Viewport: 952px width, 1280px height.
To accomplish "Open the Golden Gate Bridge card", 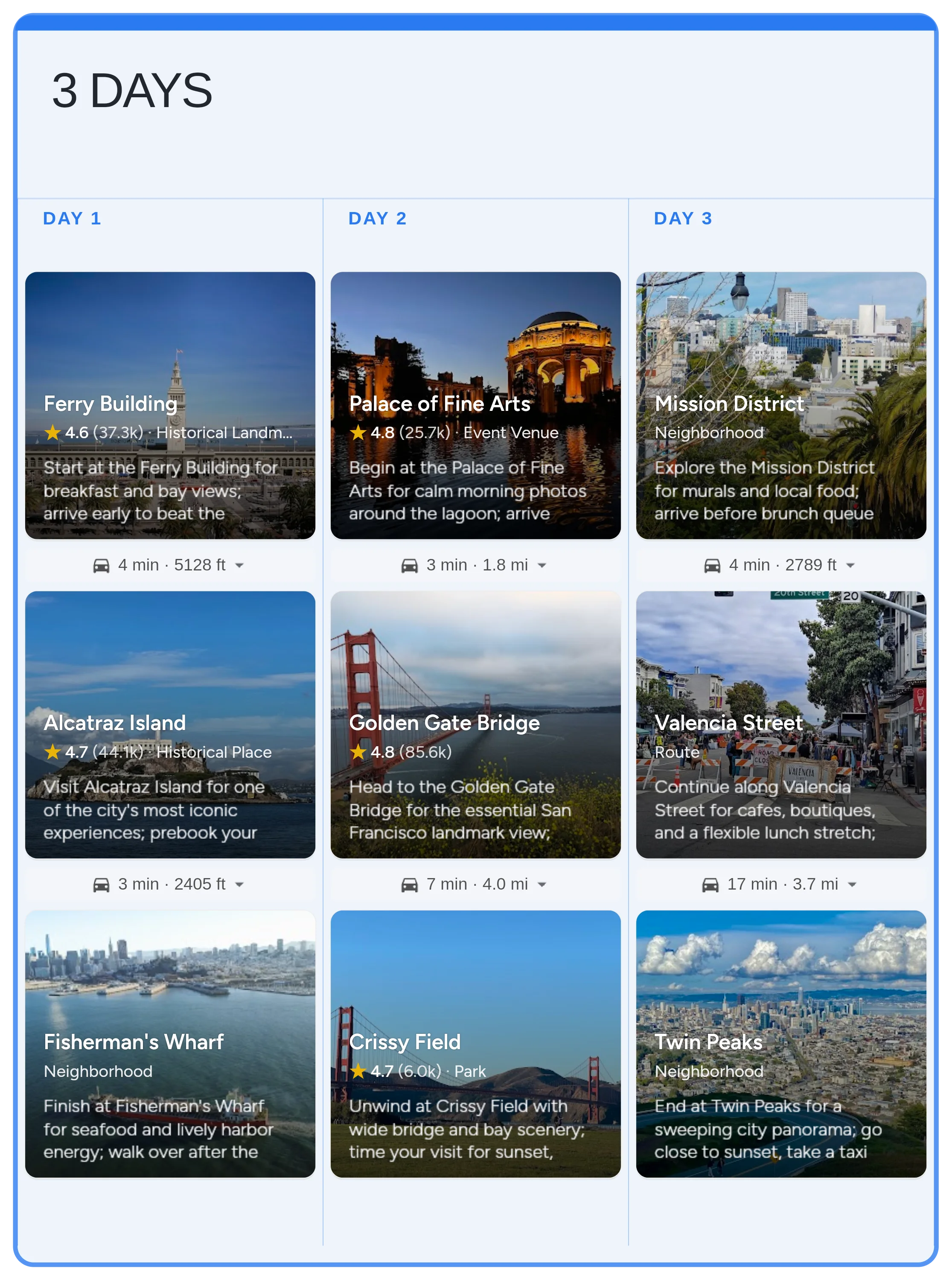I will pyautogui.click(x=475, y=724).
